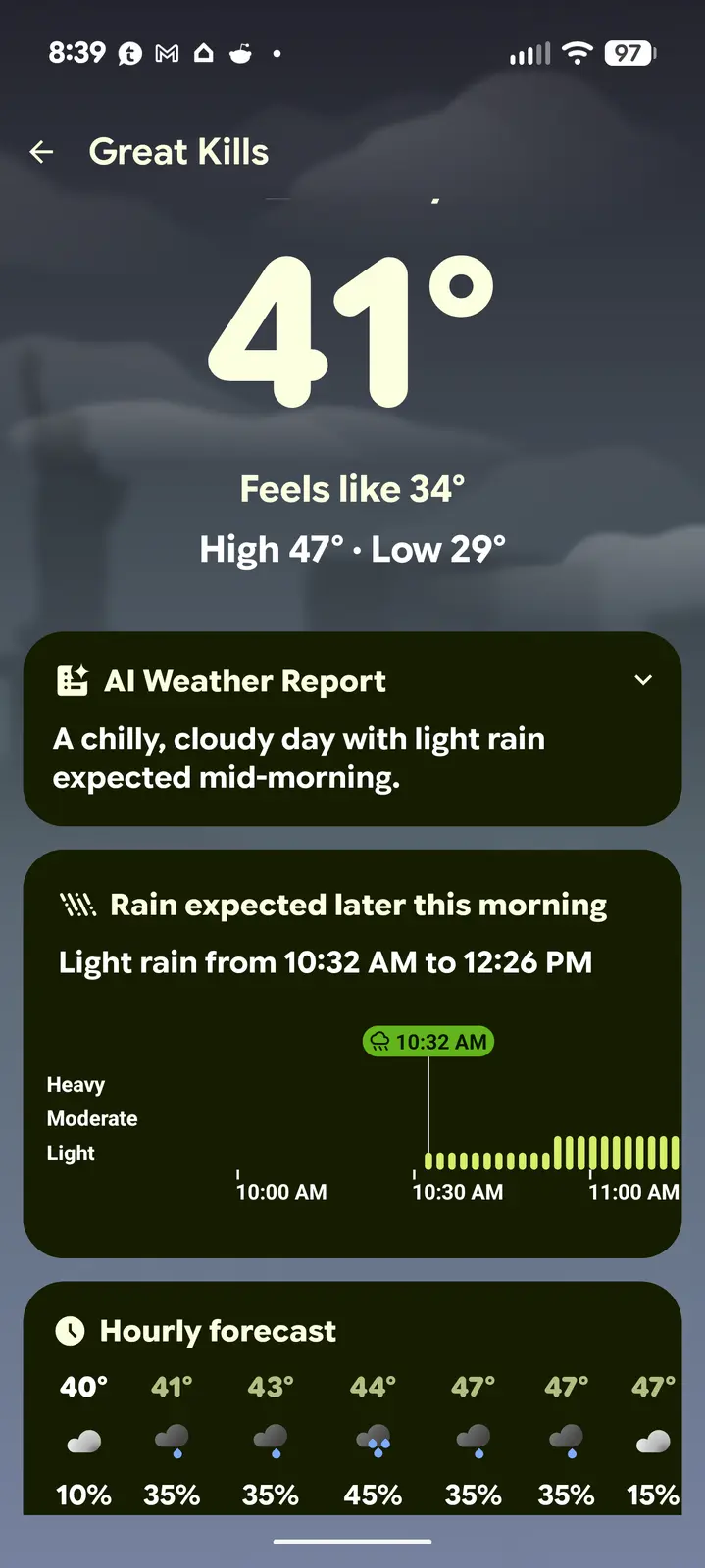
Task: Open the Hourly forecast card
Action: point(218,1331)
